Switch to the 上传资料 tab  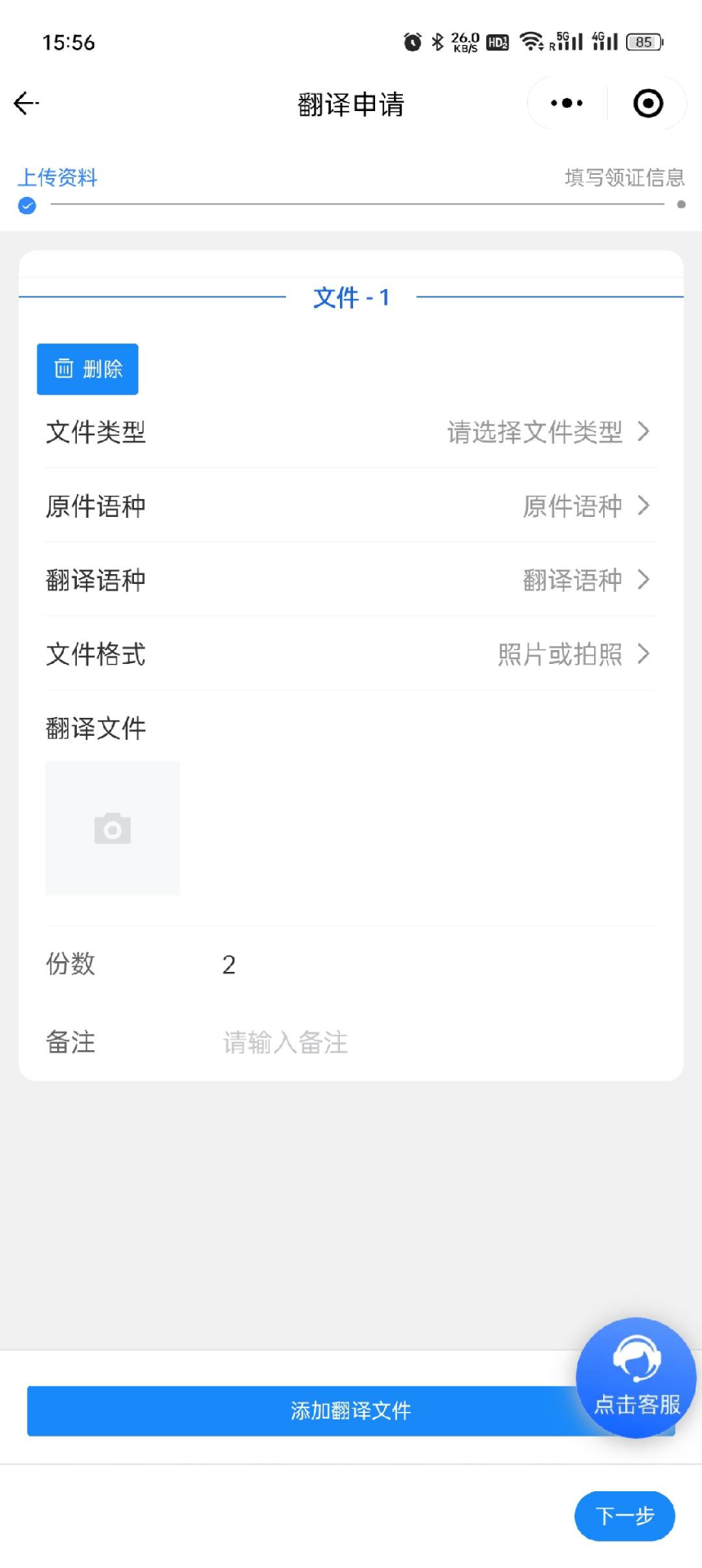click(x=56, y=178)
